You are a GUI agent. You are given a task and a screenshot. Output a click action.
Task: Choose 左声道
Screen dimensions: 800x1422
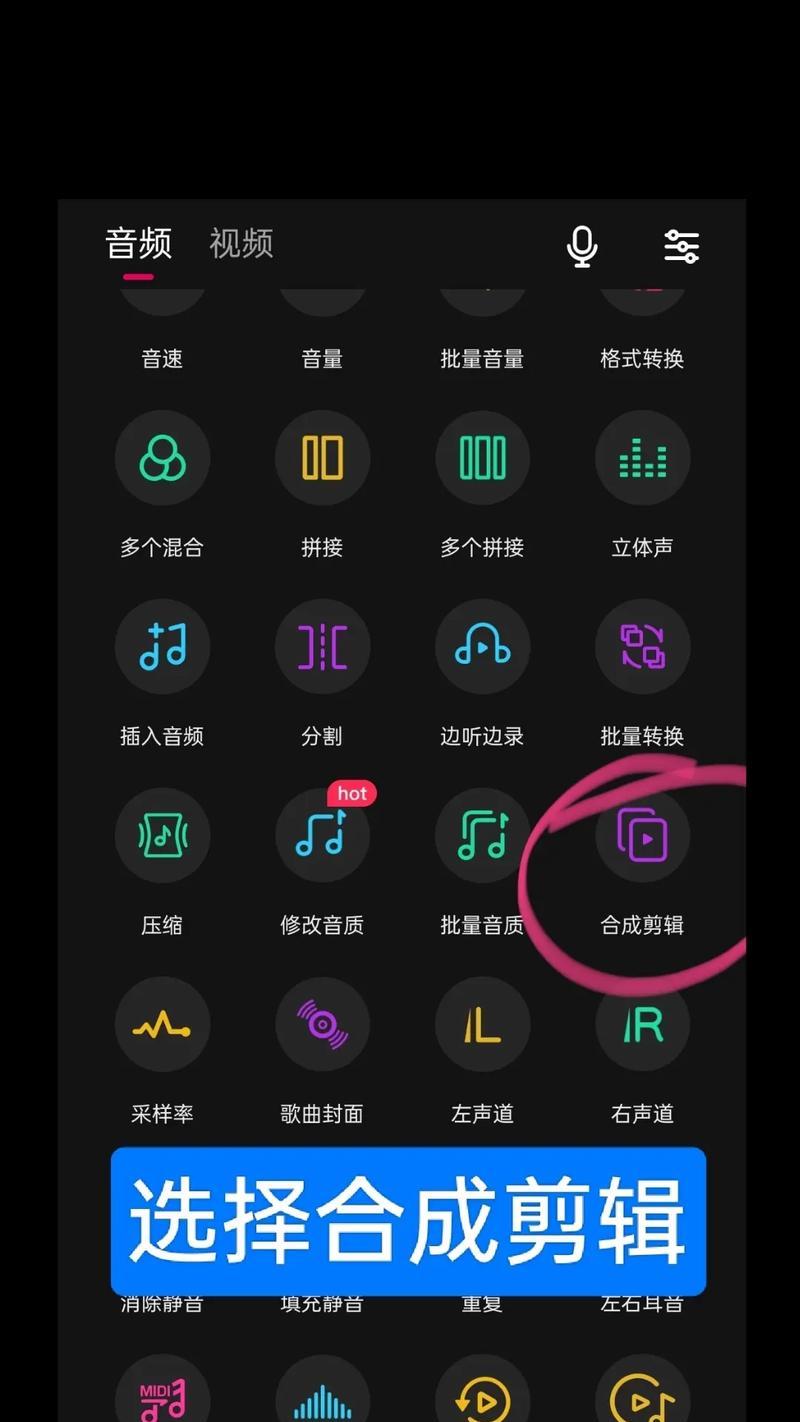482,1025
